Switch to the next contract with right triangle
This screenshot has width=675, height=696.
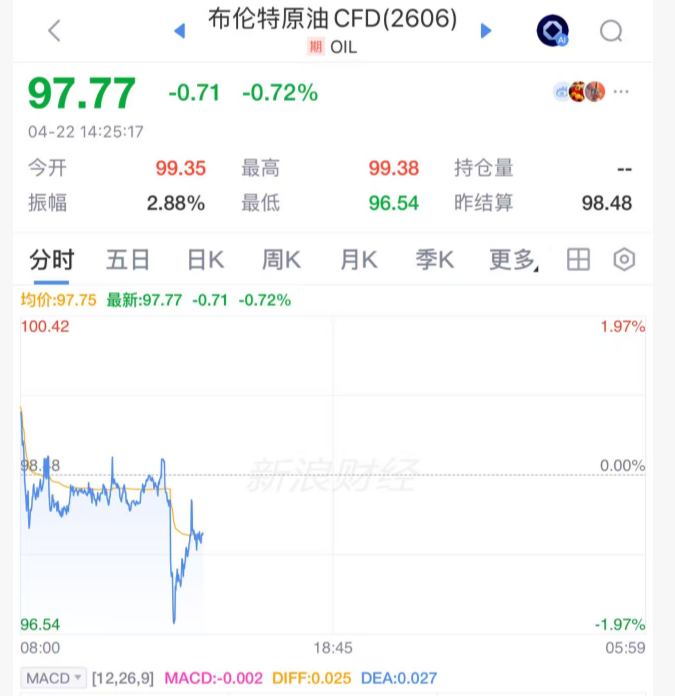point(486,31)
